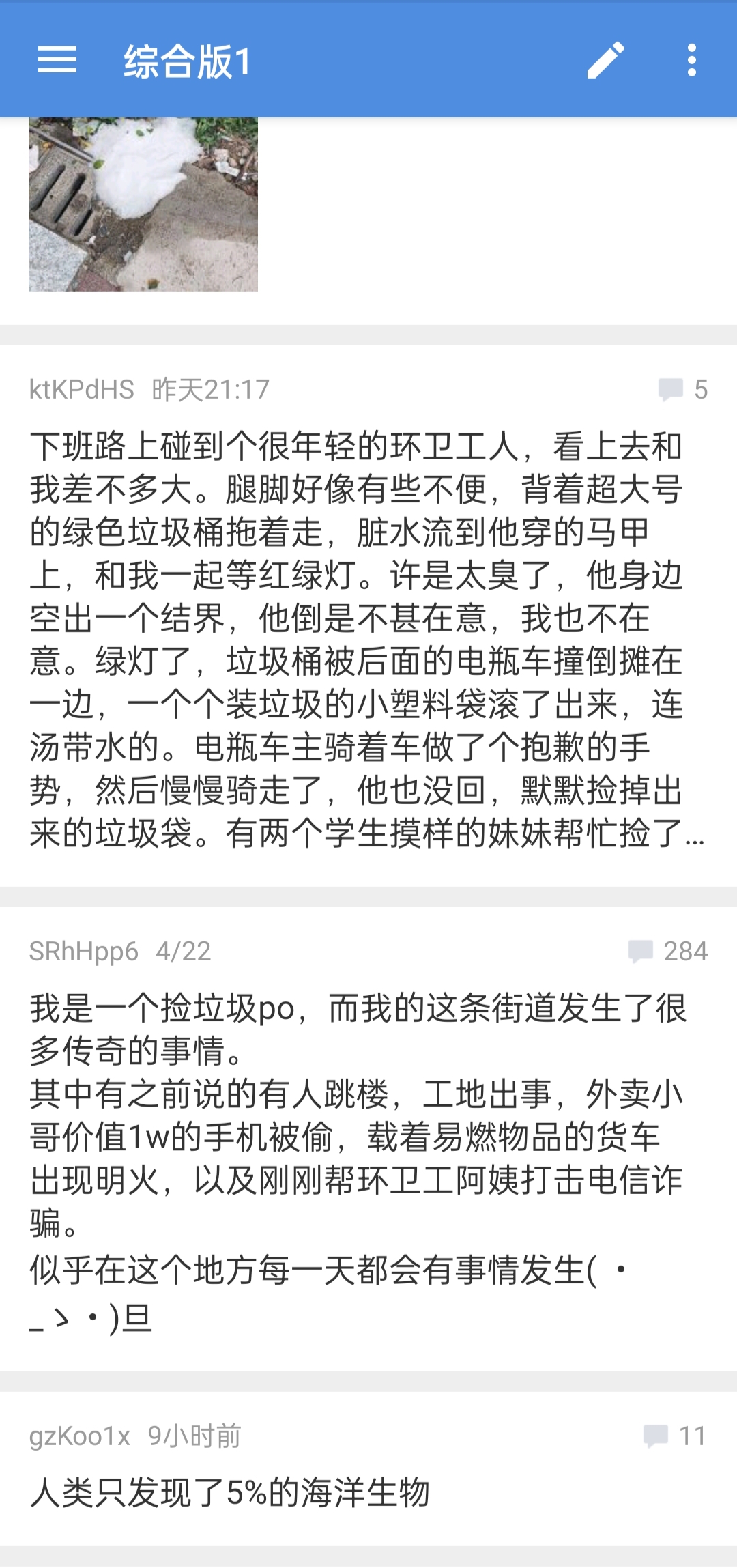Compose a new post with pencil icon
This screenshot has width=737, height=1568.
605,60
